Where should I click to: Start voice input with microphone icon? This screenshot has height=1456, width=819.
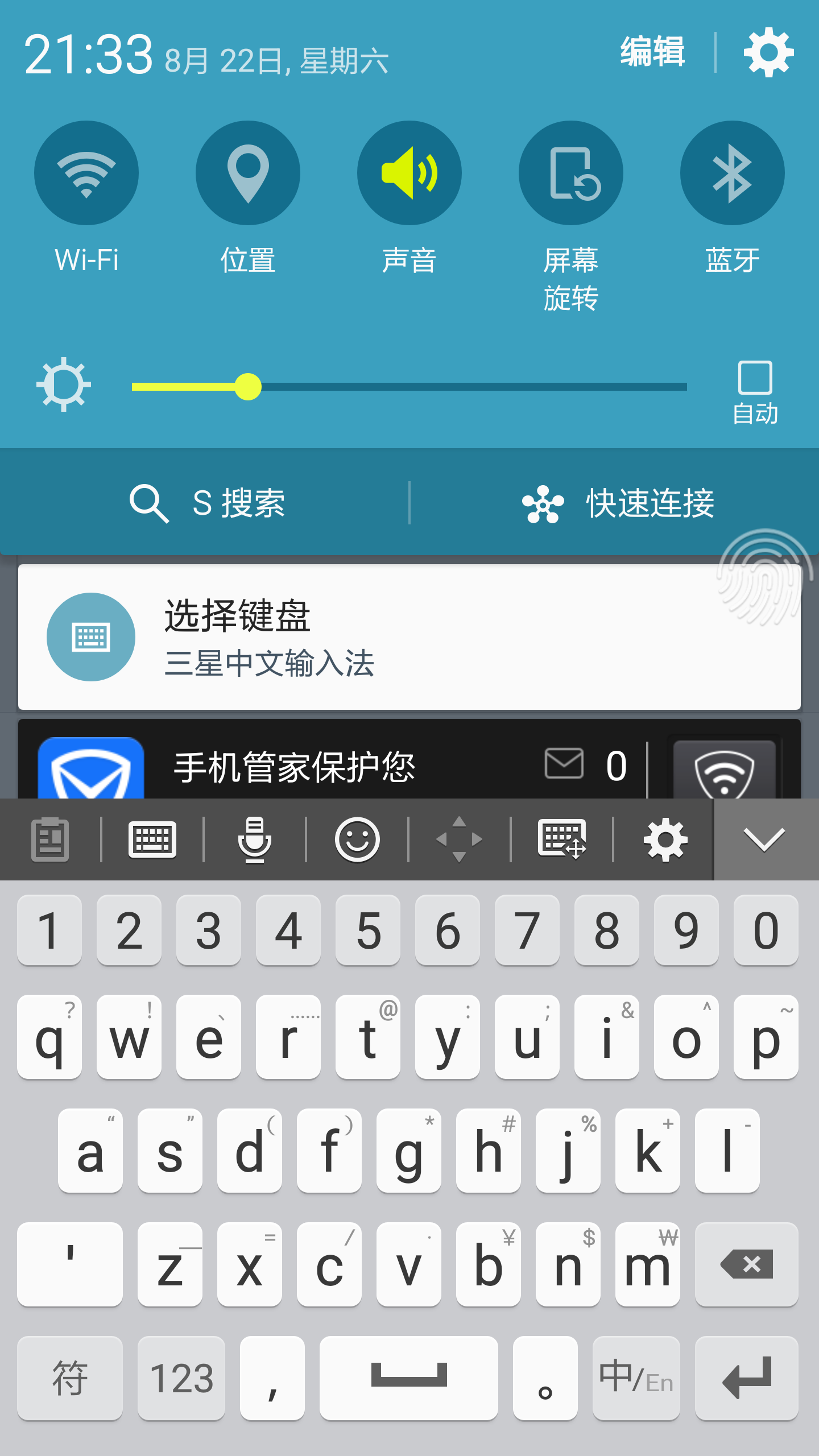[x=254, y=839]
